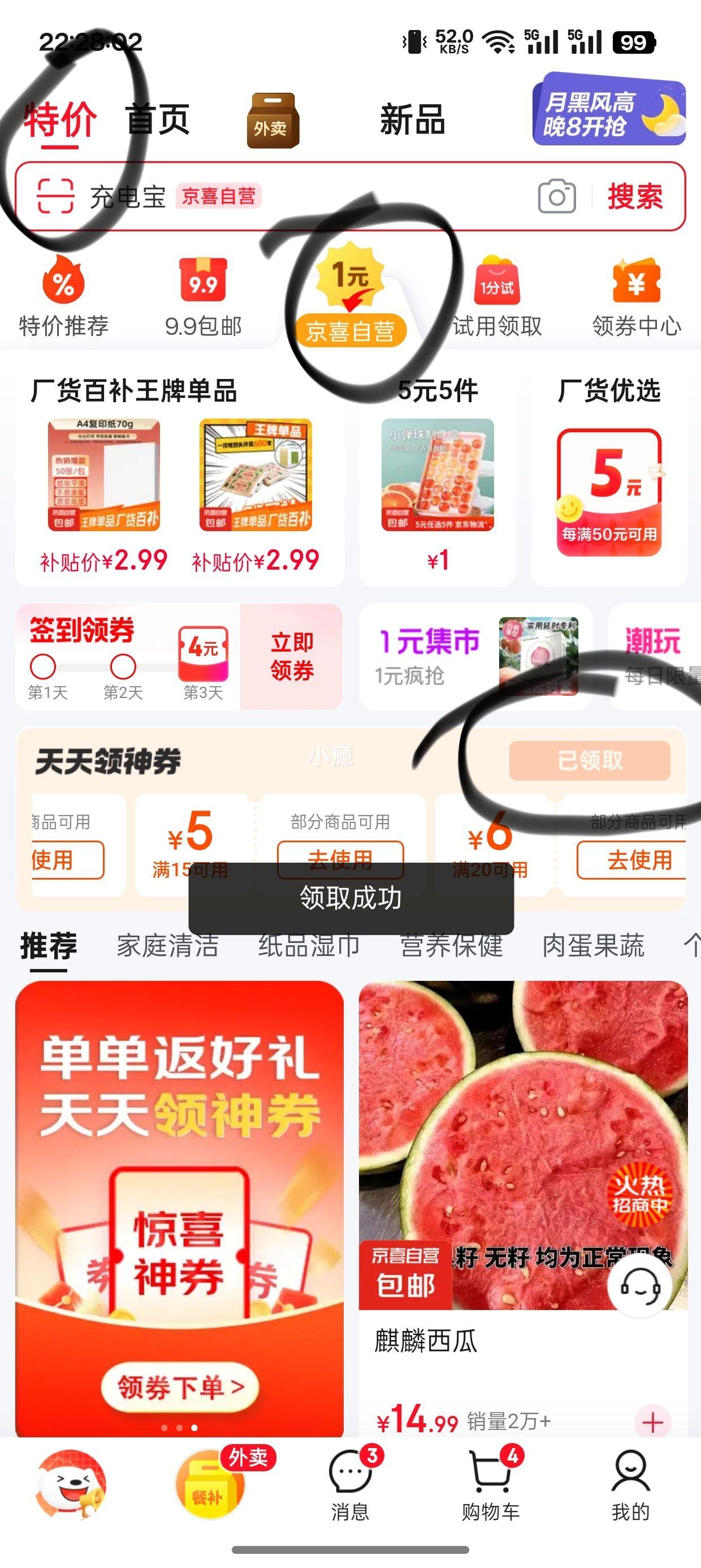Use the ¥5 满15可用 coupon
The width and height of the screenshot is (701, 1568).
coord(340,859)
